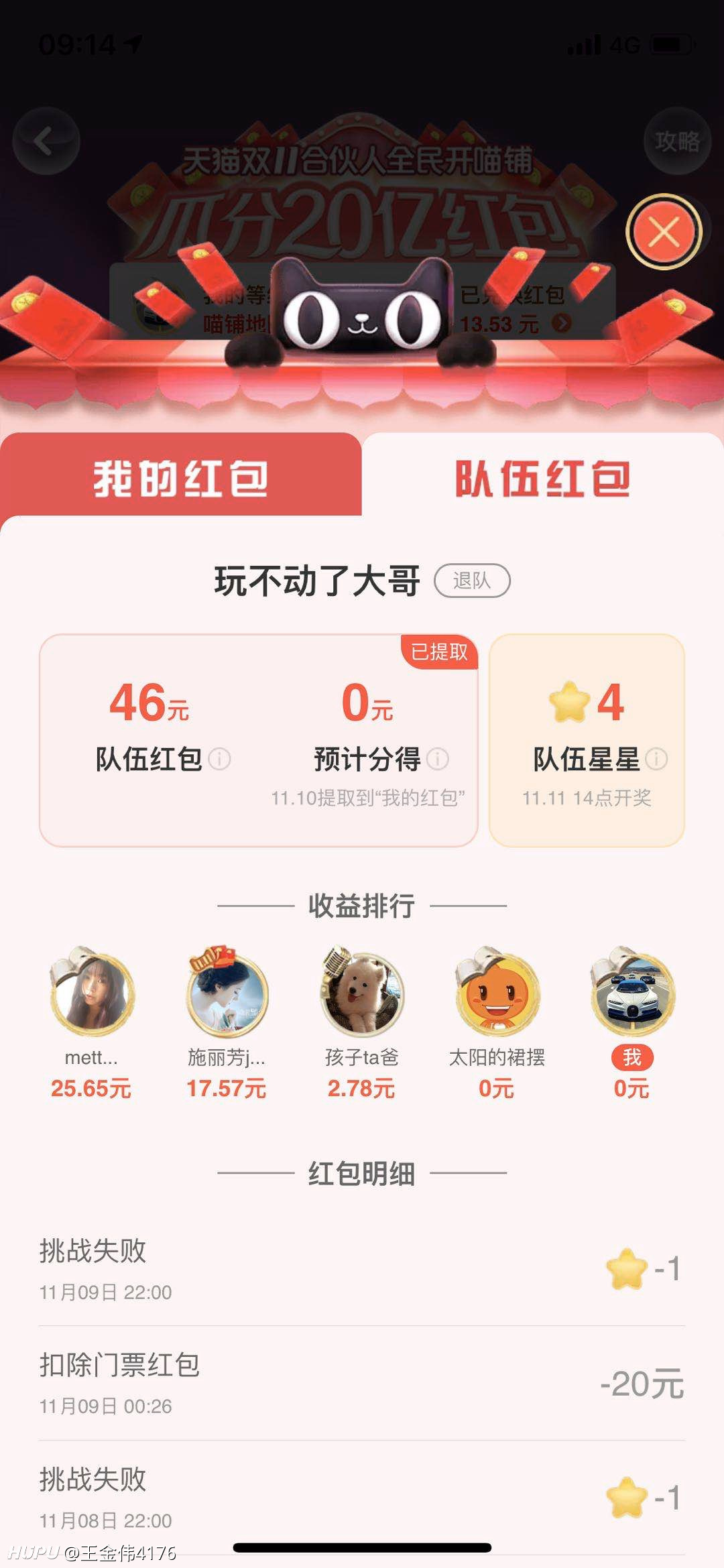Image resolution: width=724 pixels, height=1568 pixels.
Task: Select the 队伍红包 tab
Action: pyautogui.click(x=543, y=477)
